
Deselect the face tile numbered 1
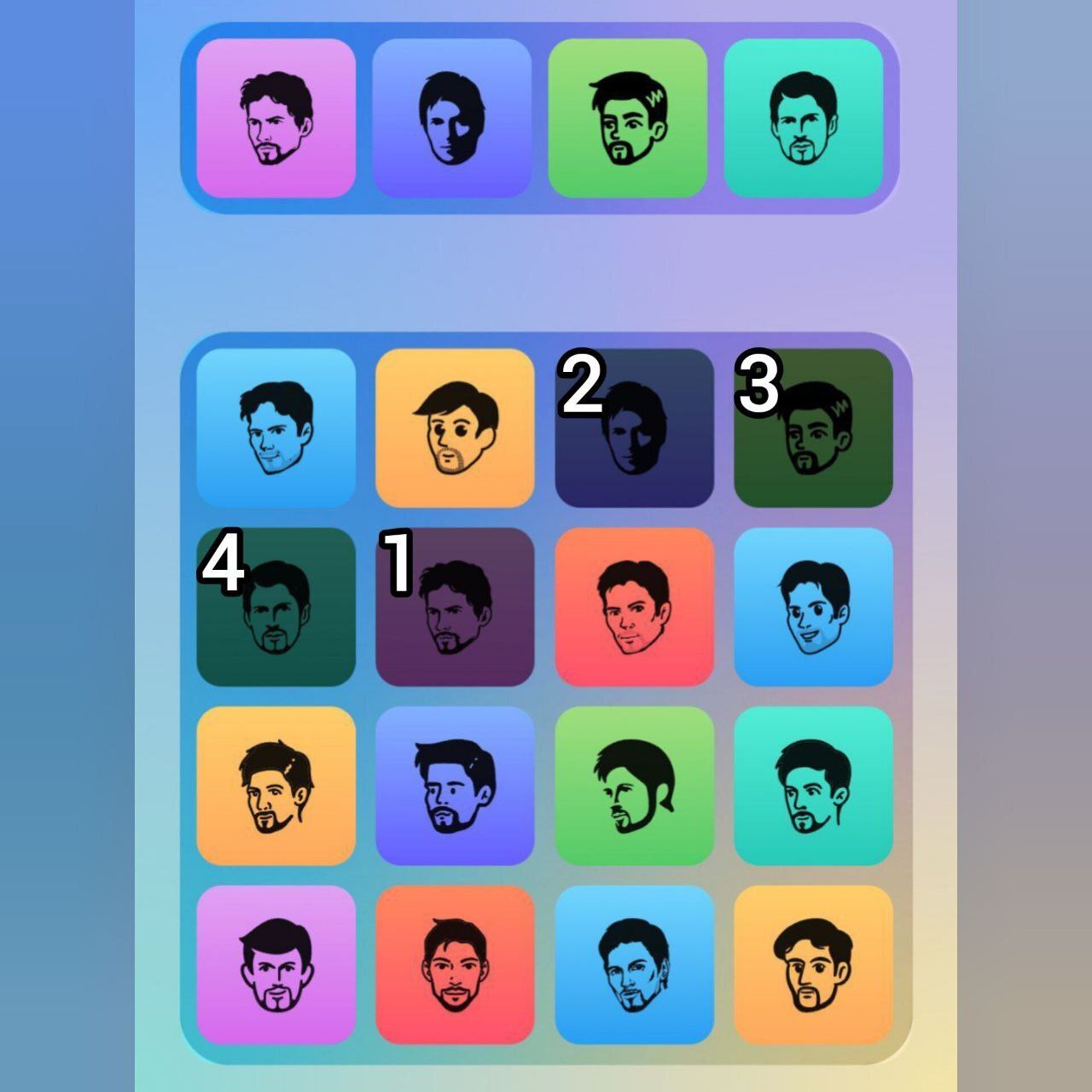[455, 607]
